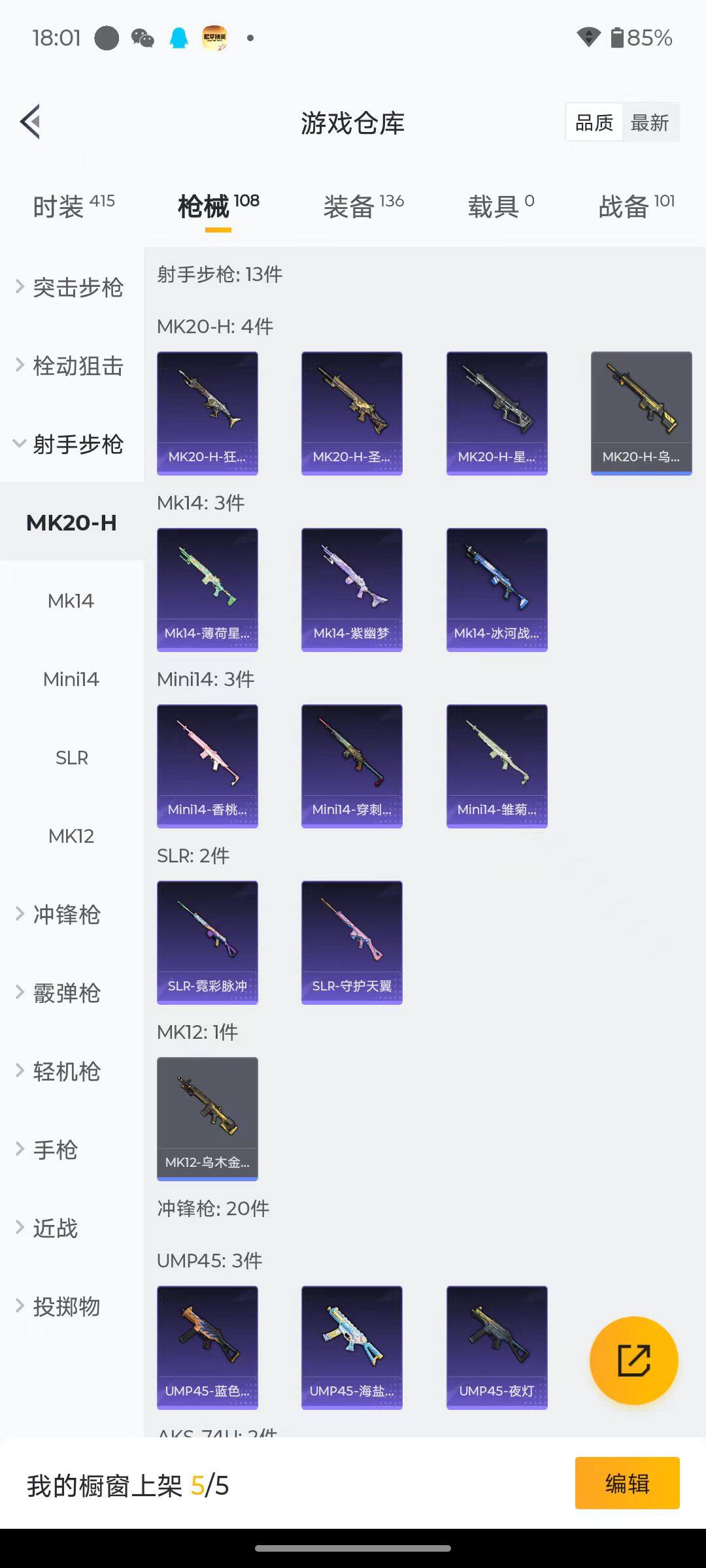Sort items by 品质

tap(594, 122)
